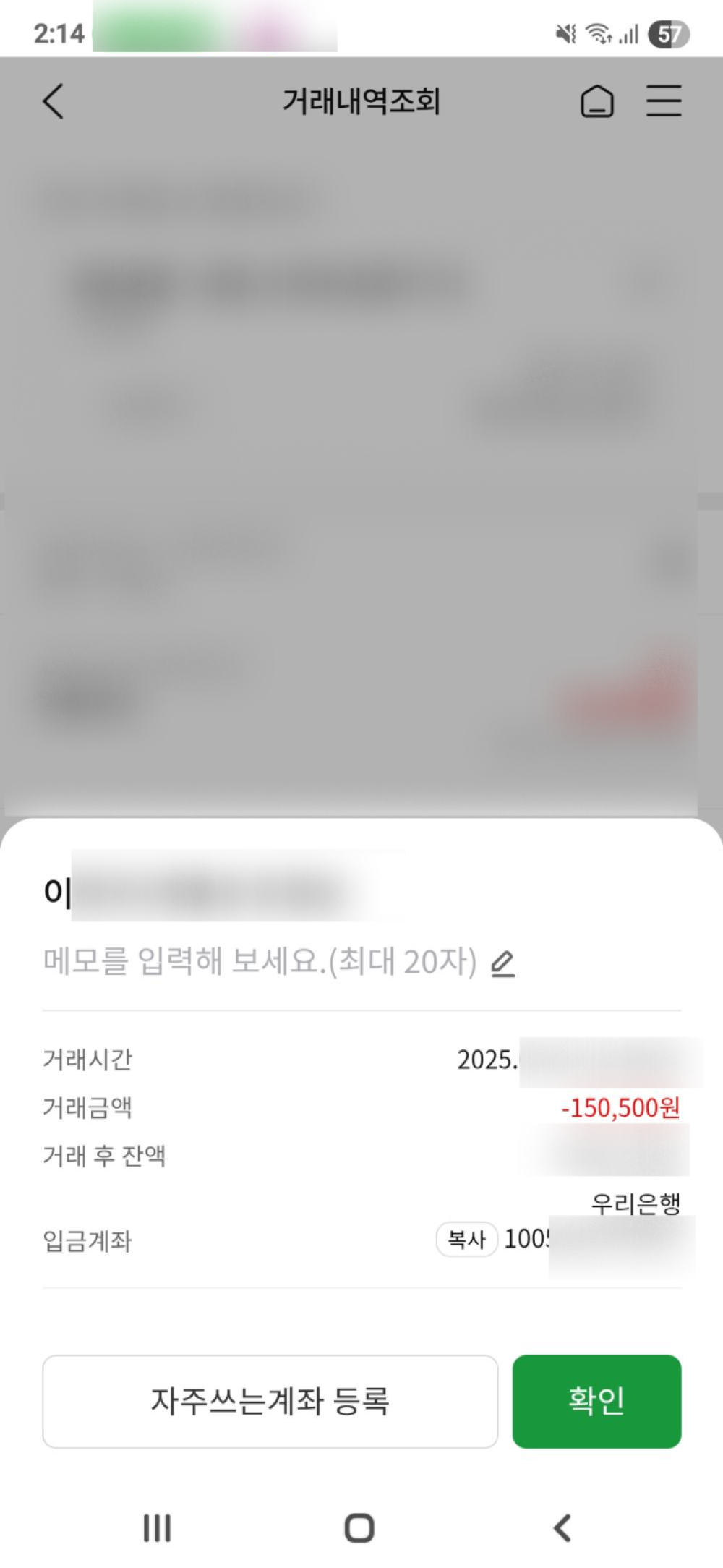Image resolution: width=723 pixels, height=1568 pixels.
Task: Go back from 거래내역조회 with the top arrow
Action: point(54,101)
